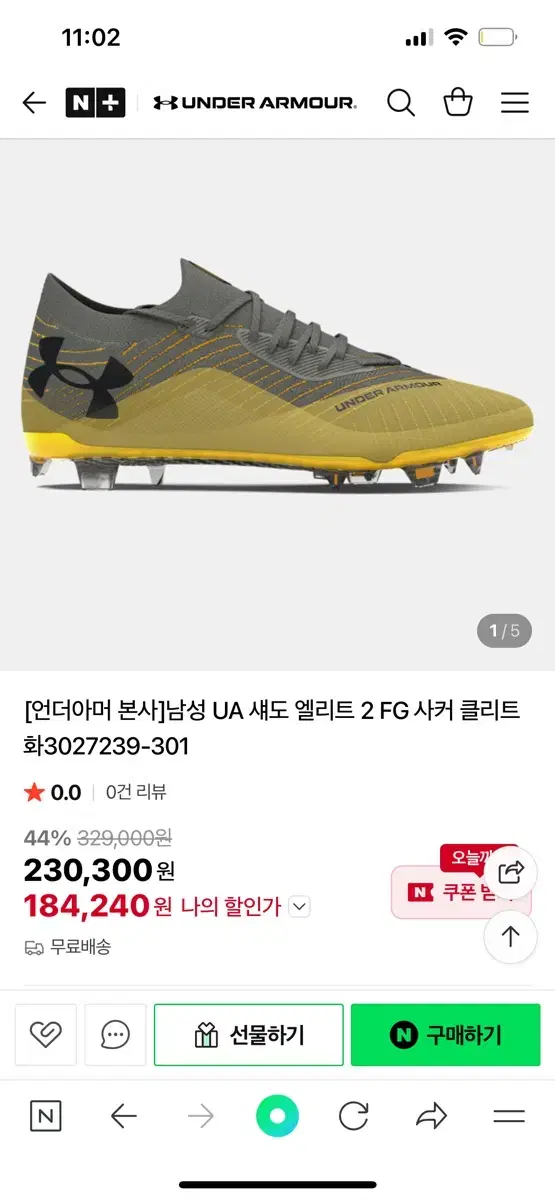Share page from the browser toolbar
The image size is (555, 1200).
pyautogui.click(x=431, y=1116)
